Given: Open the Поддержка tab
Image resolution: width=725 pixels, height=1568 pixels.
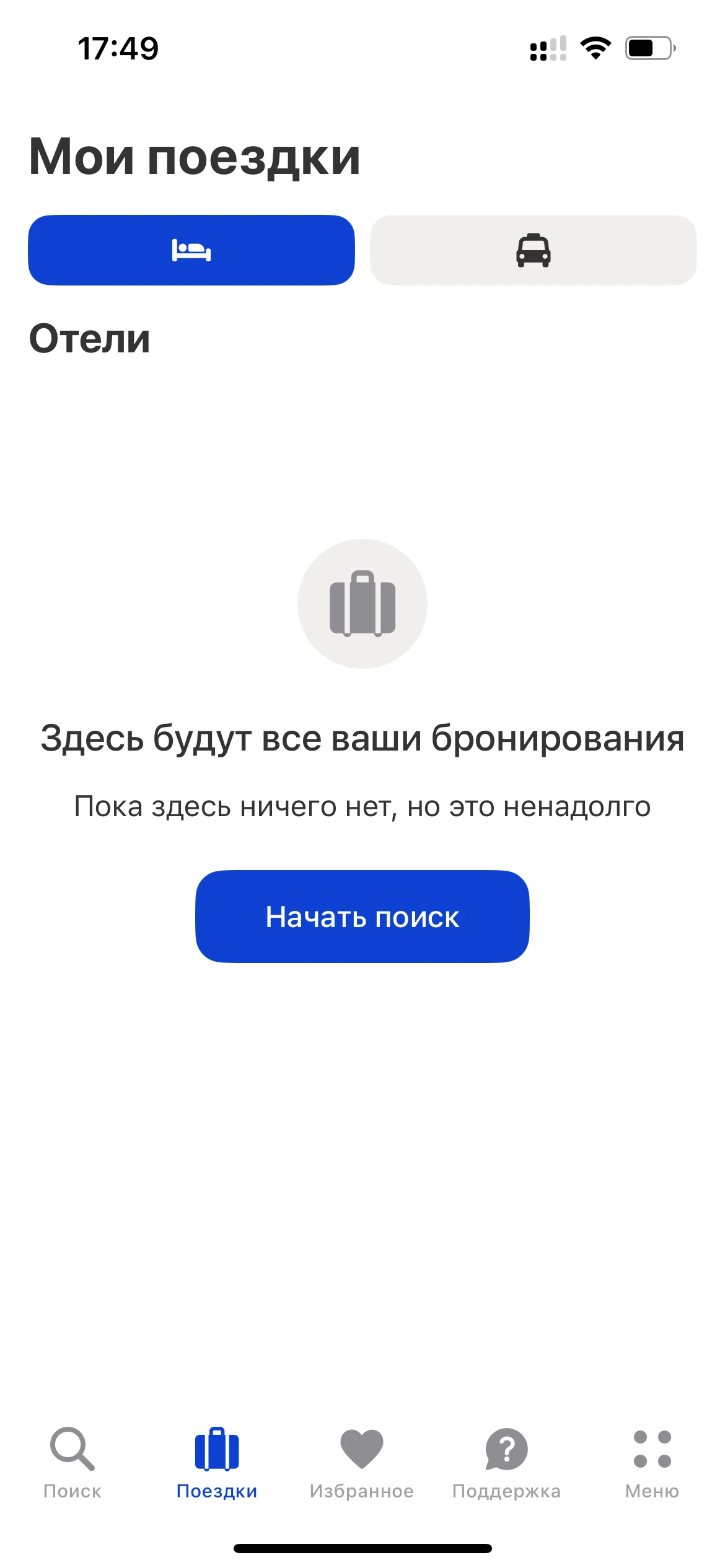Looking at the screenshot, I should coord(506,1463).
